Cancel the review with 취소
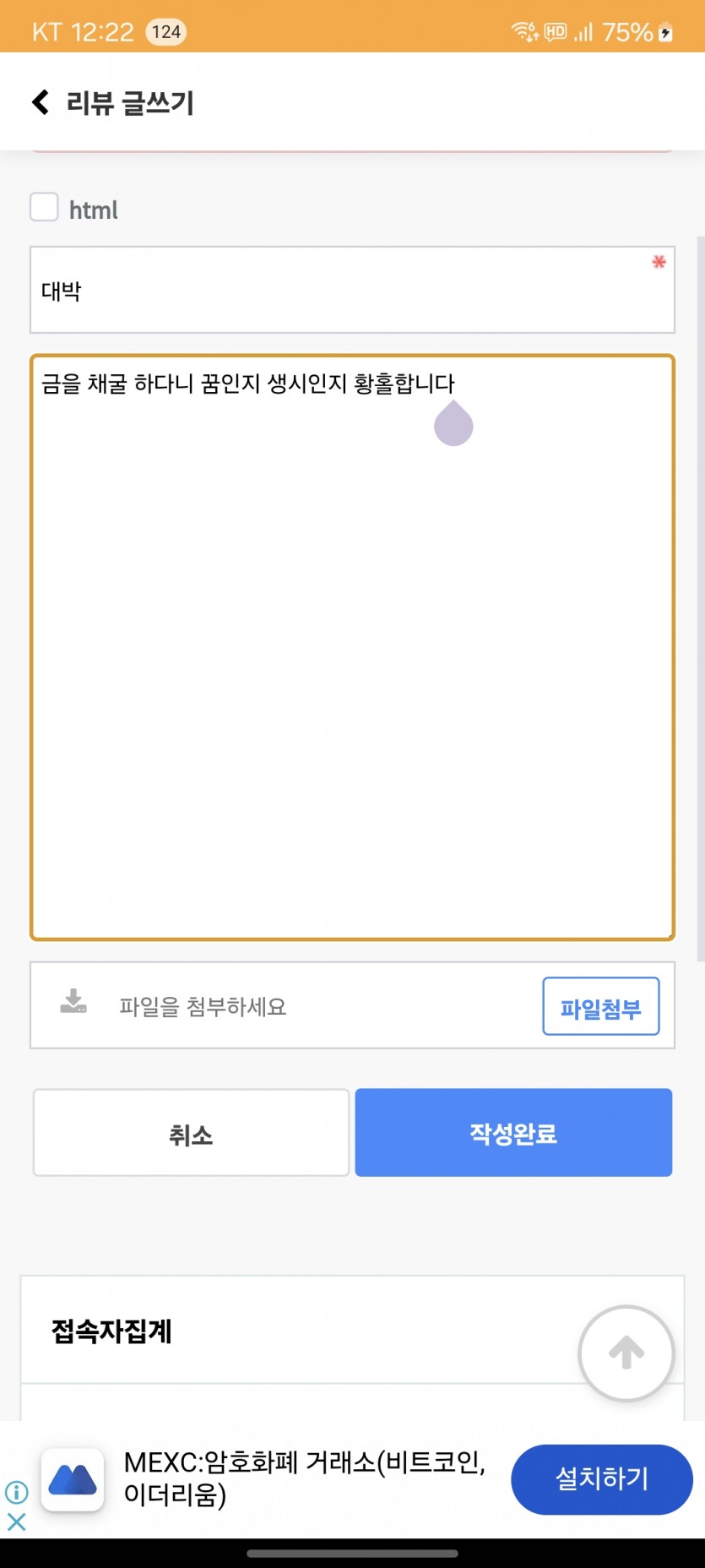This screenshot has width=705, height=1568. [x=191, y=1133]
